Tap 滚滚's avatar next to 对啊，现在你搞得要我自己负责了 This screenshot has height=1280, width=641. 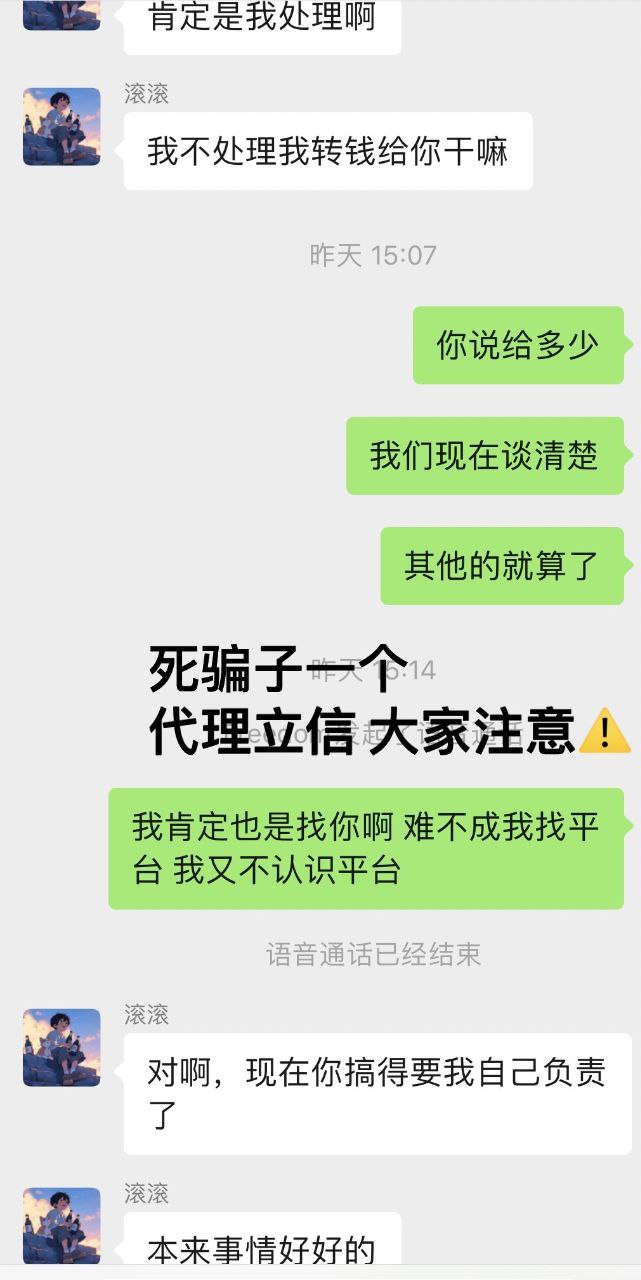click(x=62, y=1047)
